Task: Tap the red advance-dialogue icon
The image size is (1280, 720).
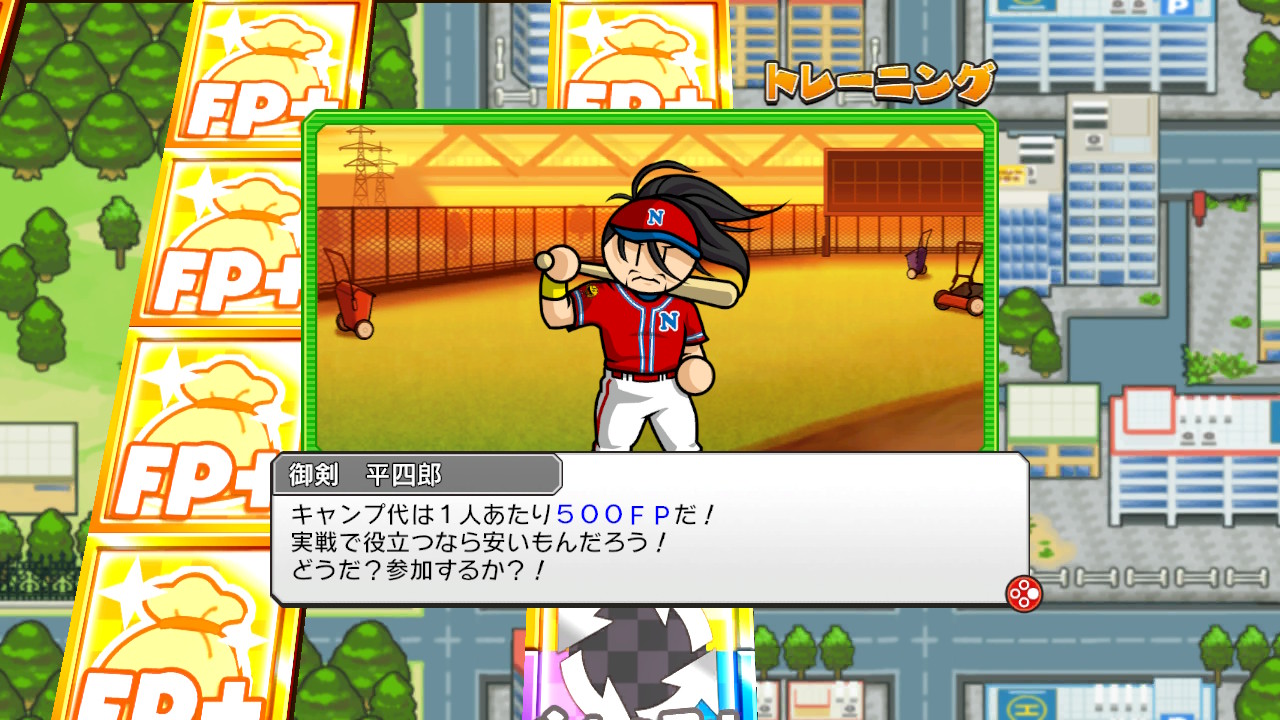Action: (1024, 594)
